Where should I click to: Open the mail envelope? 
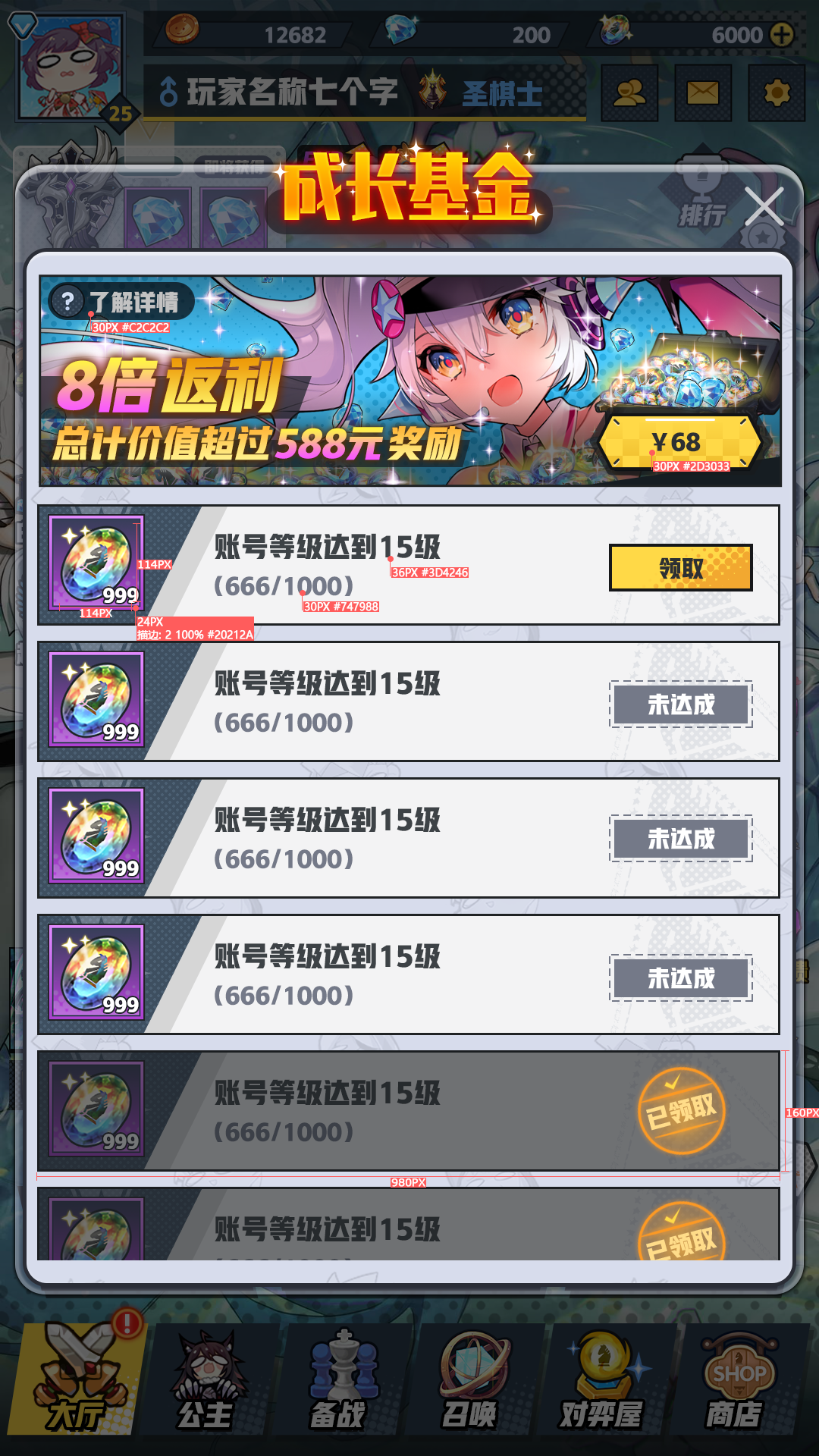pos(703,93)
